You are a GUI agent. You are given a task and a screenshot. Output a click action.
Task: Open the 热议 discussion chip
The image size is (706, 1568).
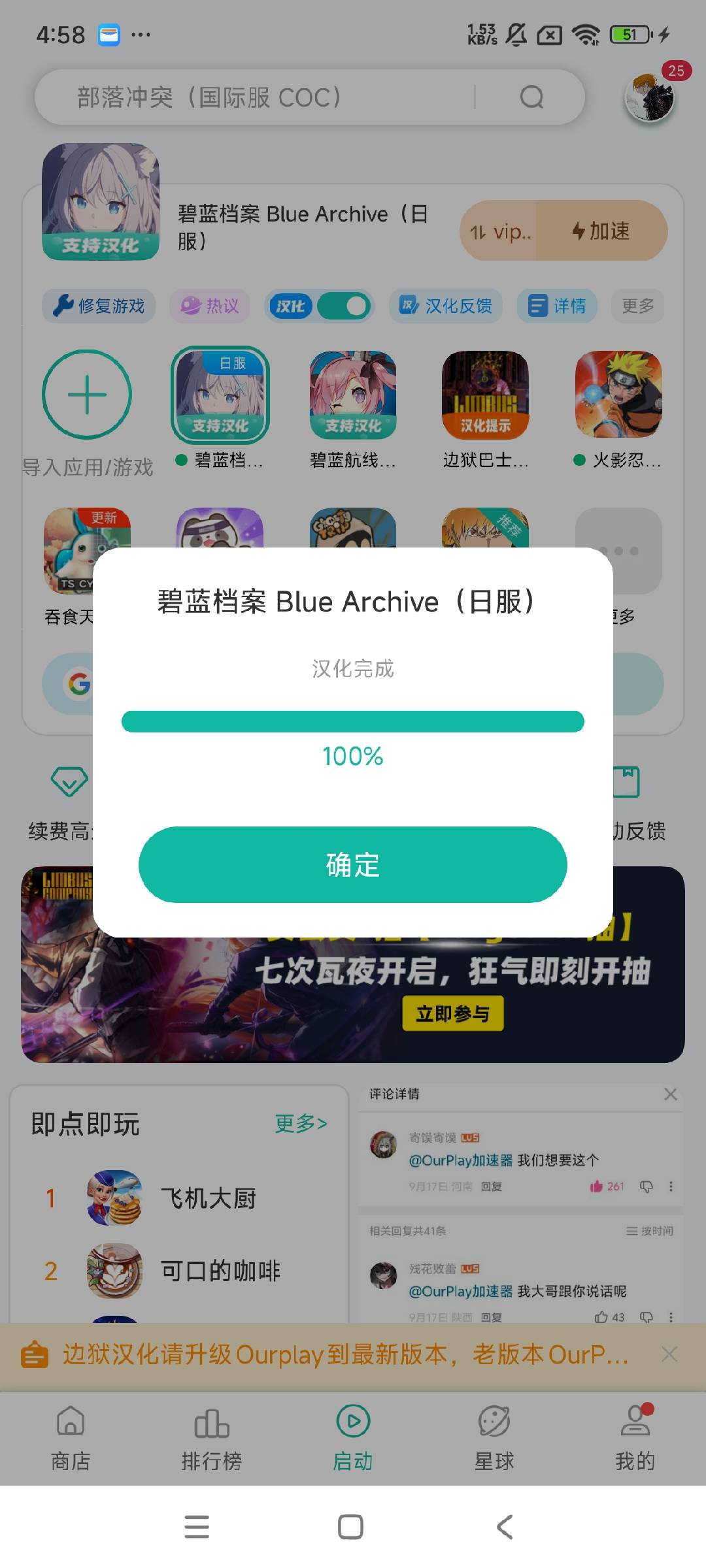tap(210, 306)
